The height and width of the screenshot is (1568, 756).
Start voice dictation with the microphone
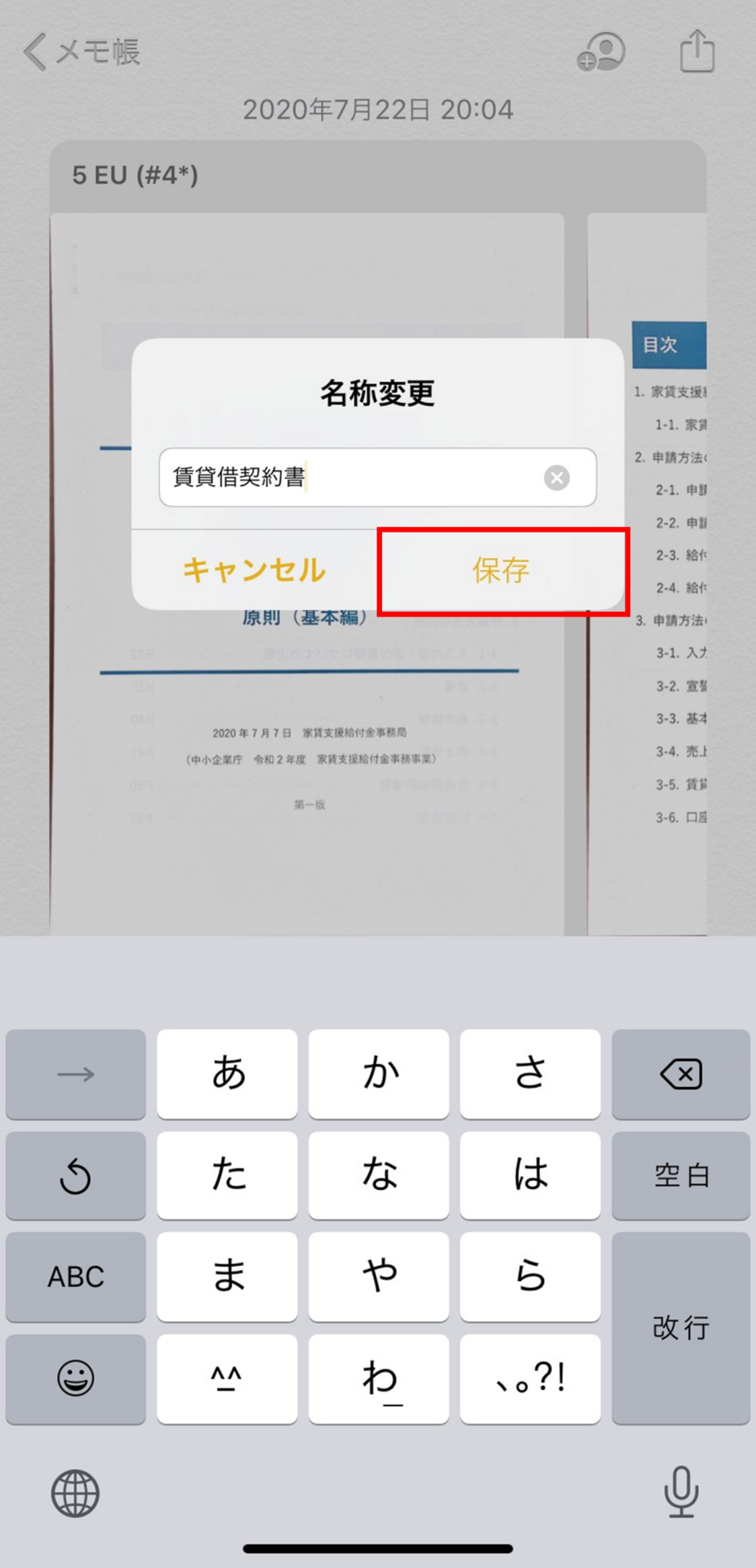(x=680, y=1492)
